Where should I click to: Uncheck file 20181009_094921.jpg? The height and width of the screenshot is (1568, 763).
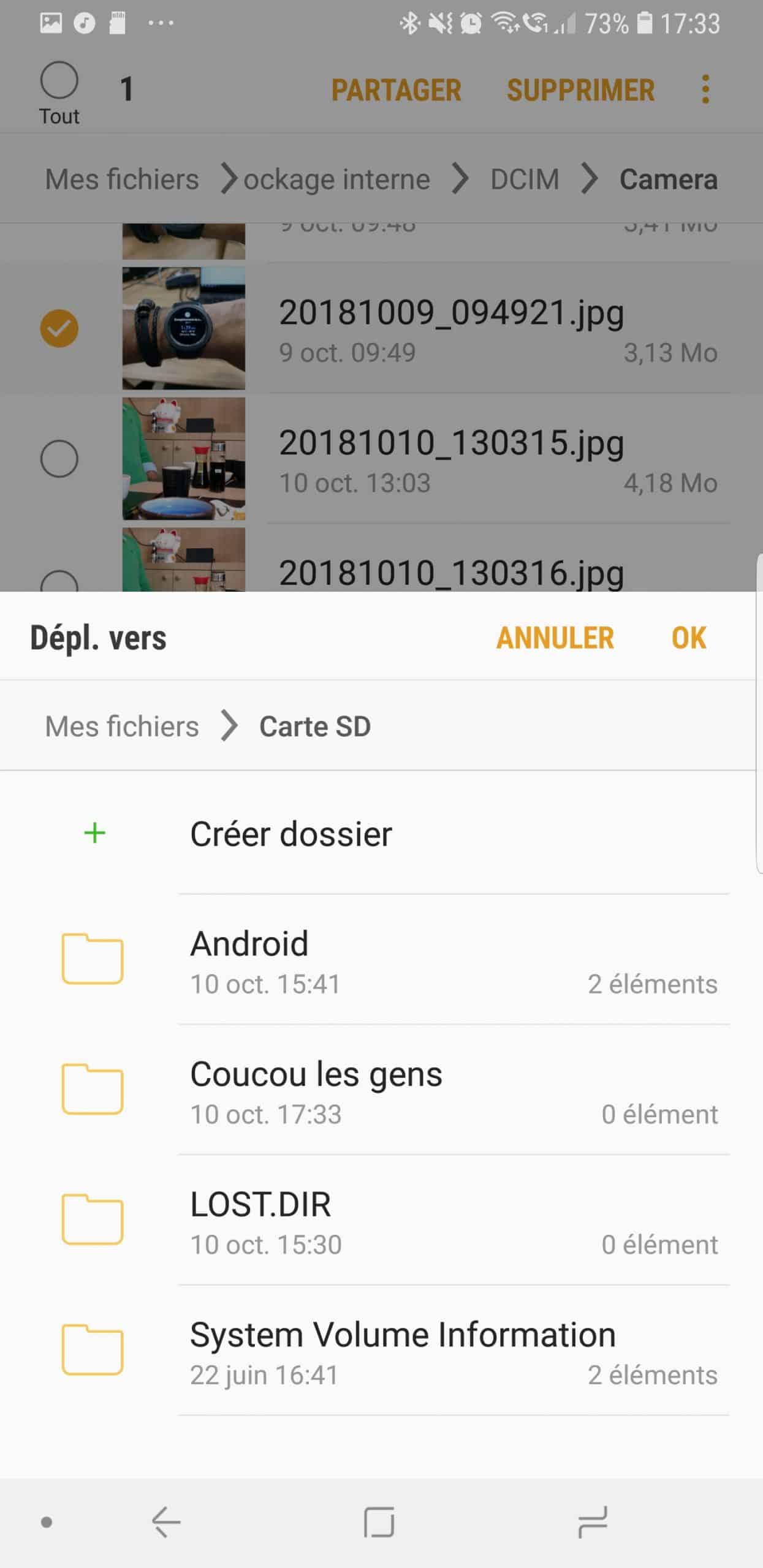pyautogui.click(x=59, y=328)
